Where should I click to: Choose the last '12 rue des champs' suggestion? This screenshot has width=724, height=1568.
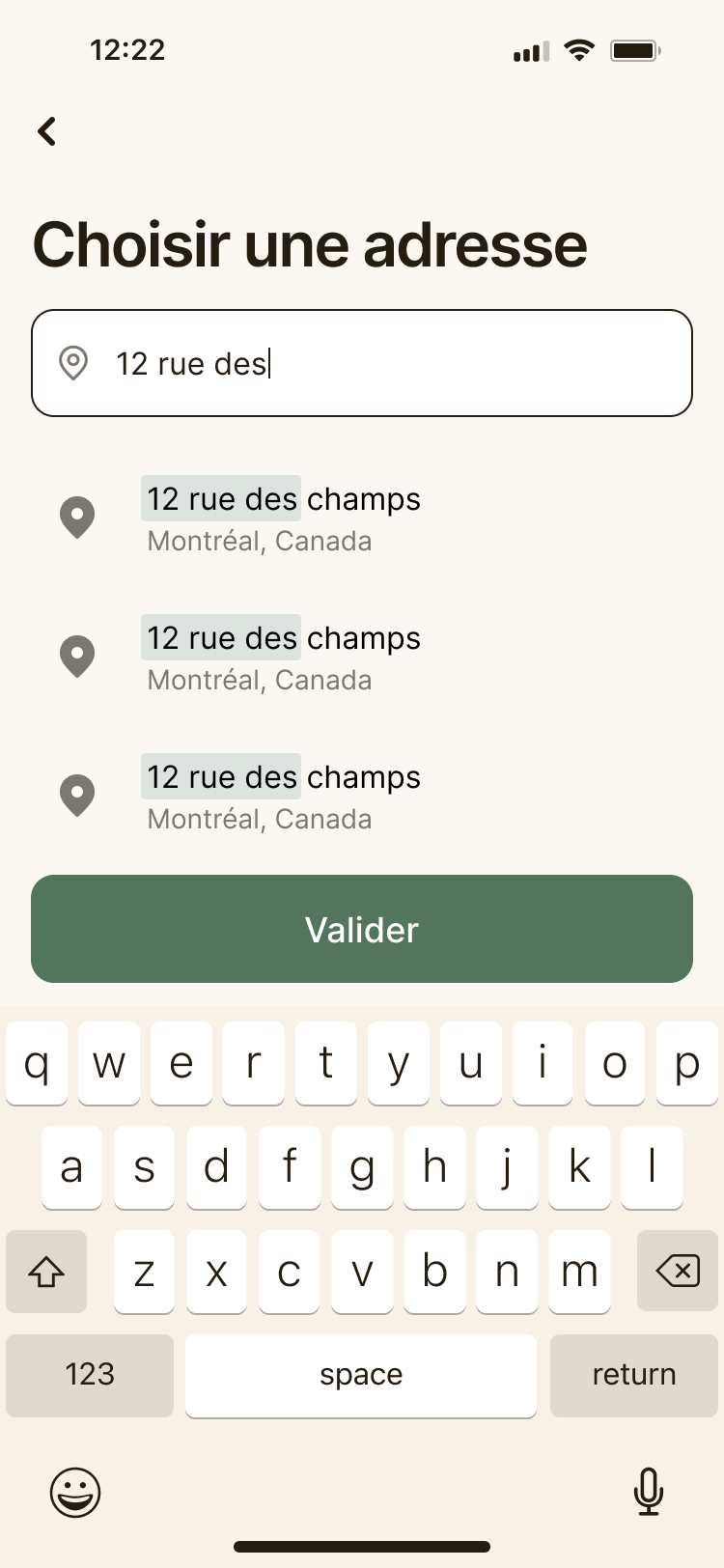(x=283, y=796)
